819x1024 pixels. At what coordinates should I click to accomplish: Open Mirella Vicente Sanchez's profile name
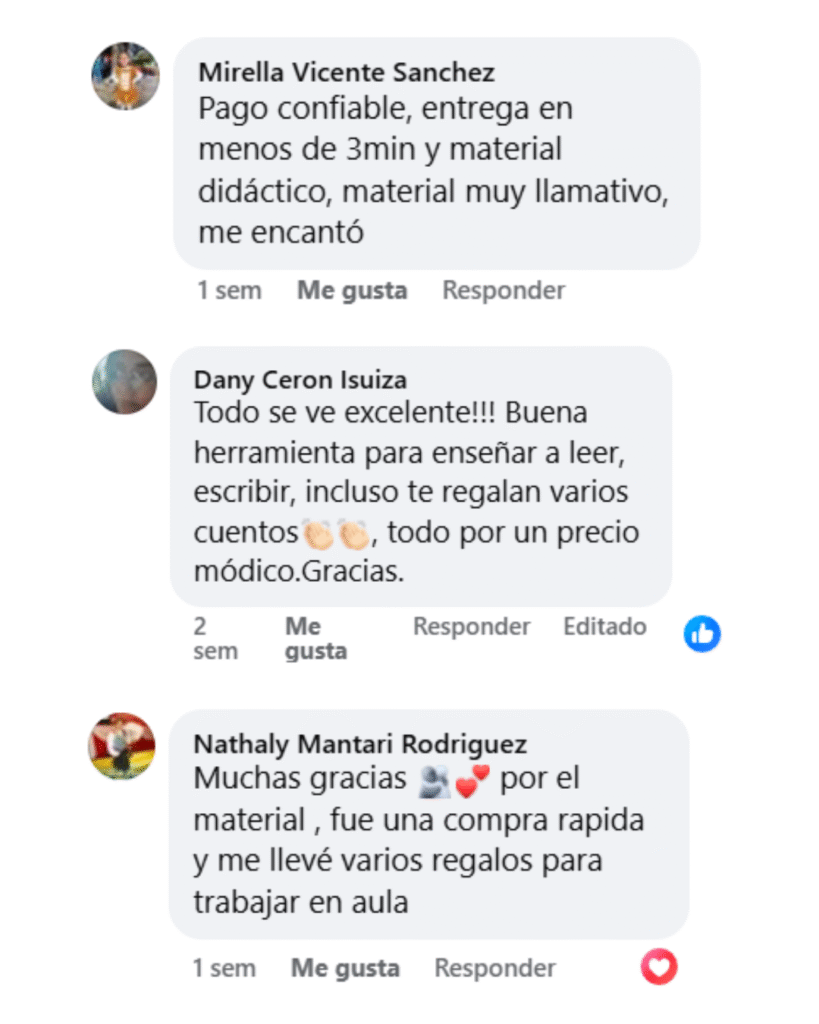click(x=346, y=73)
